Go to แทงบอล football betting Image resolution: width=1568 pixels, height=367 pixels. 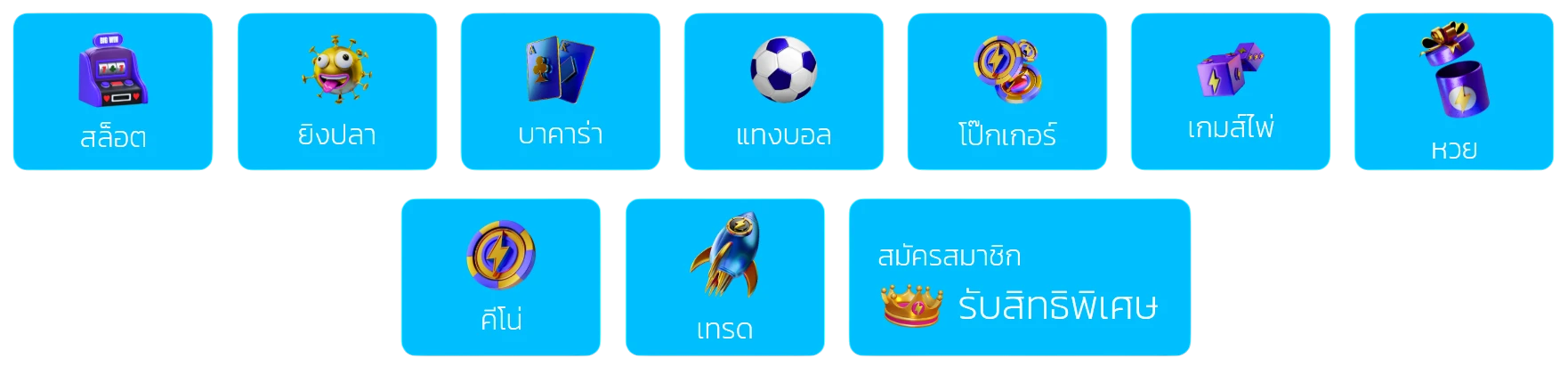pos(784,92)
